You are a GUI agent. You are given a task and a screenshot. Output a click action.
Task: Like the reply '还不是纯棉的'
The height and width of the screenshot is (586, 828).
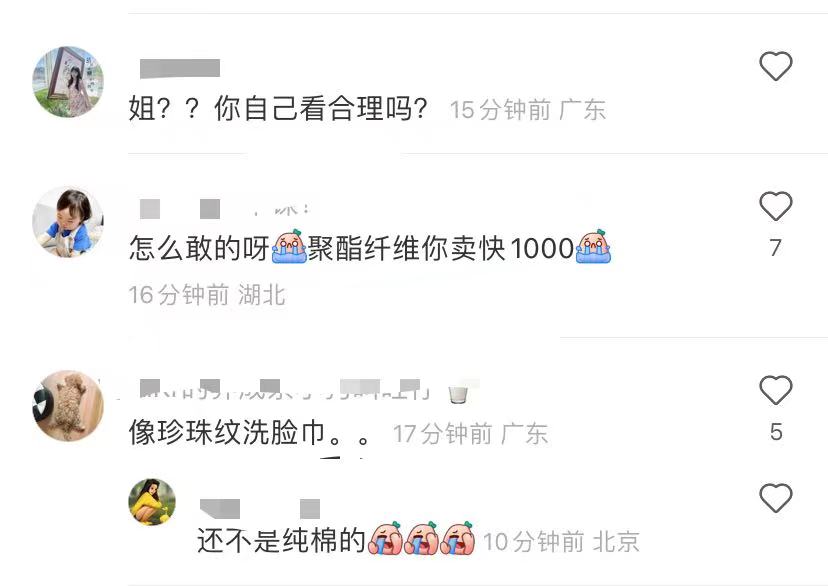click(x=775, y=498)
